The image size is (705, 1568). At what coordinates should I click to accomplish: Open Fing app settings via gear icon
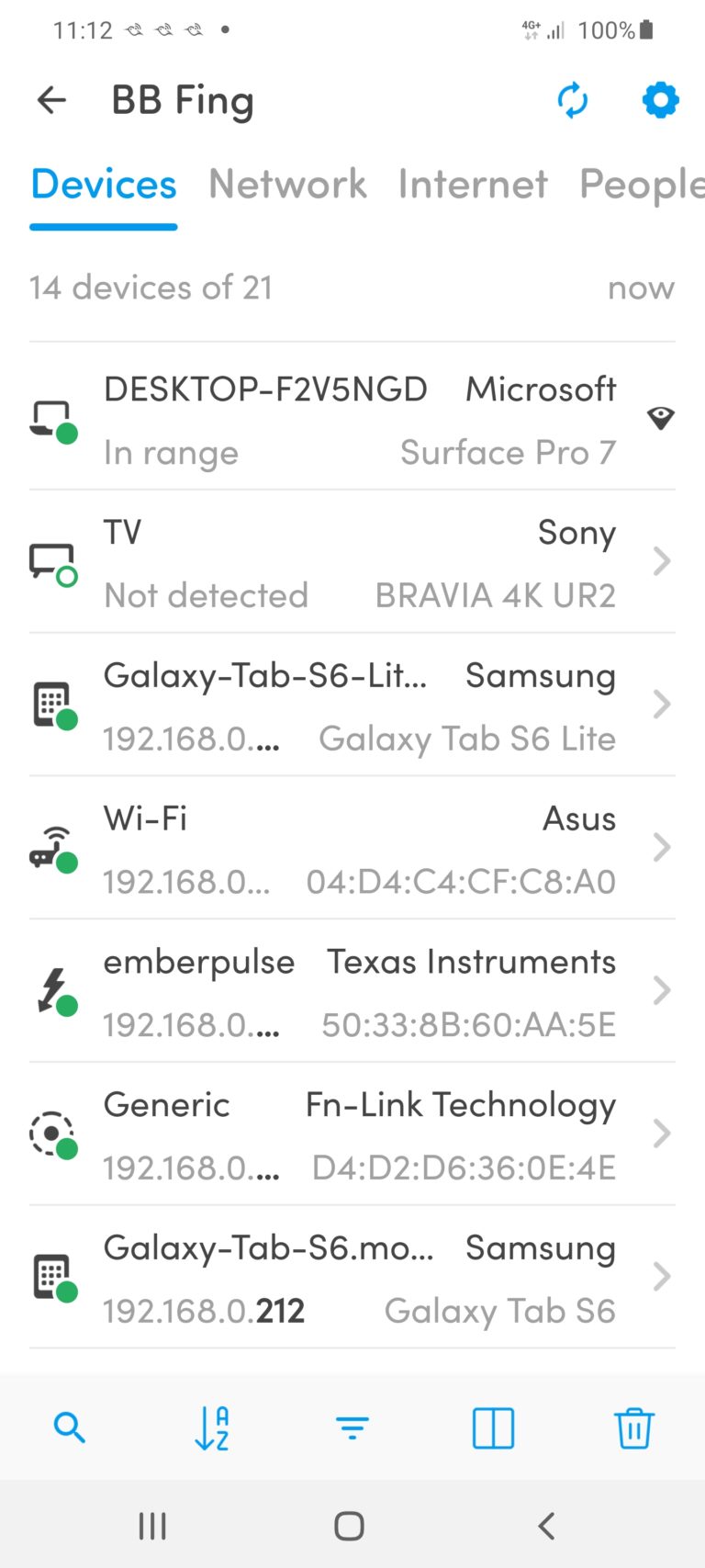coord(660,100)
